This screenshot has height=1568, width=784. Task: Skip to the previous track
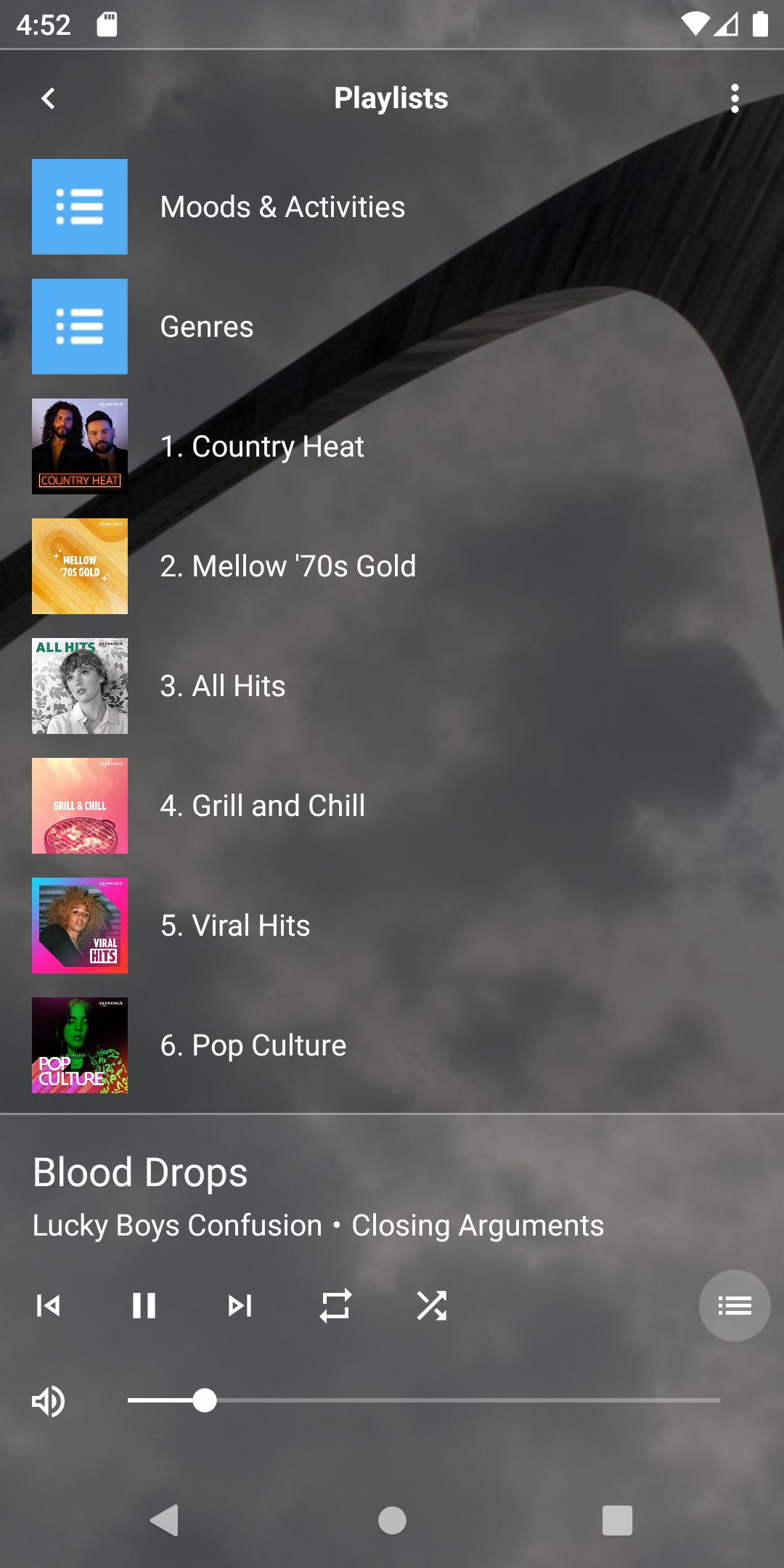pyautogui.click(x=49, y=1306)
